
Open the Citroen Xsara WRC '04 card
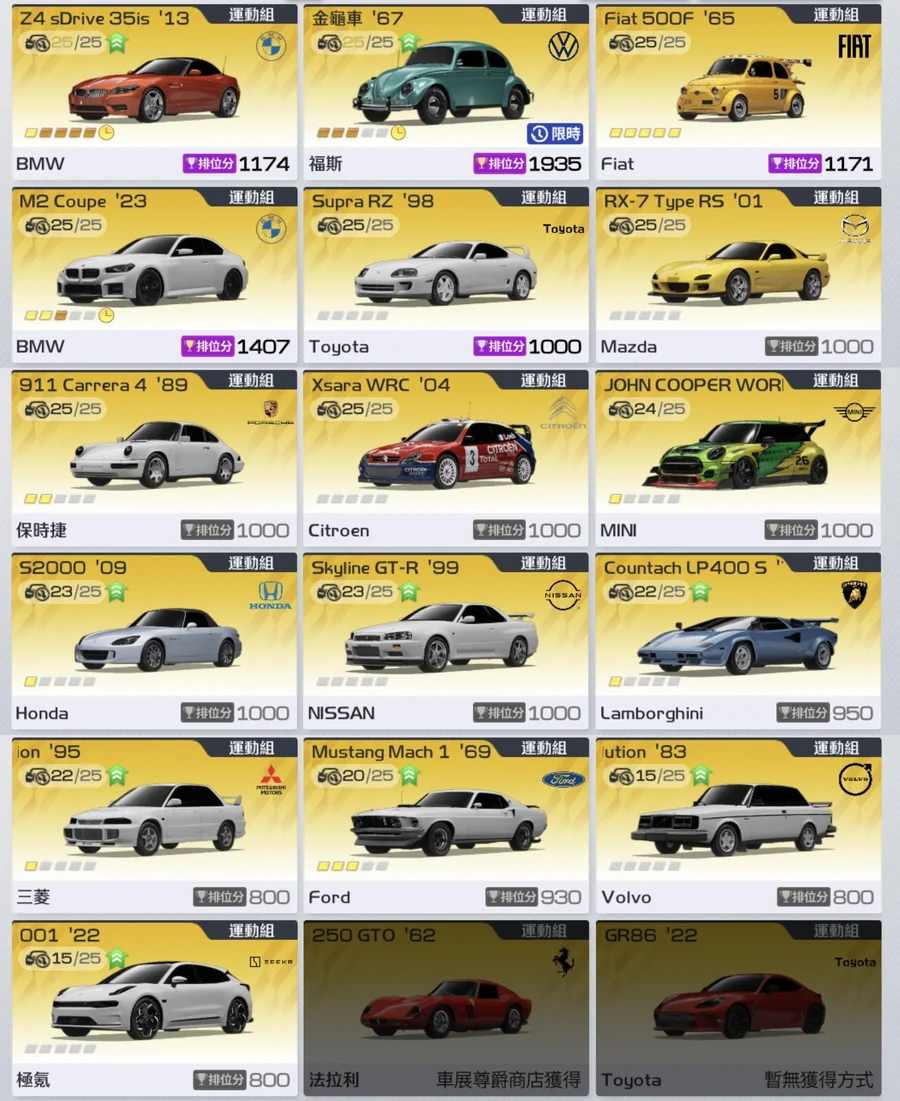[x=446, y=456]
